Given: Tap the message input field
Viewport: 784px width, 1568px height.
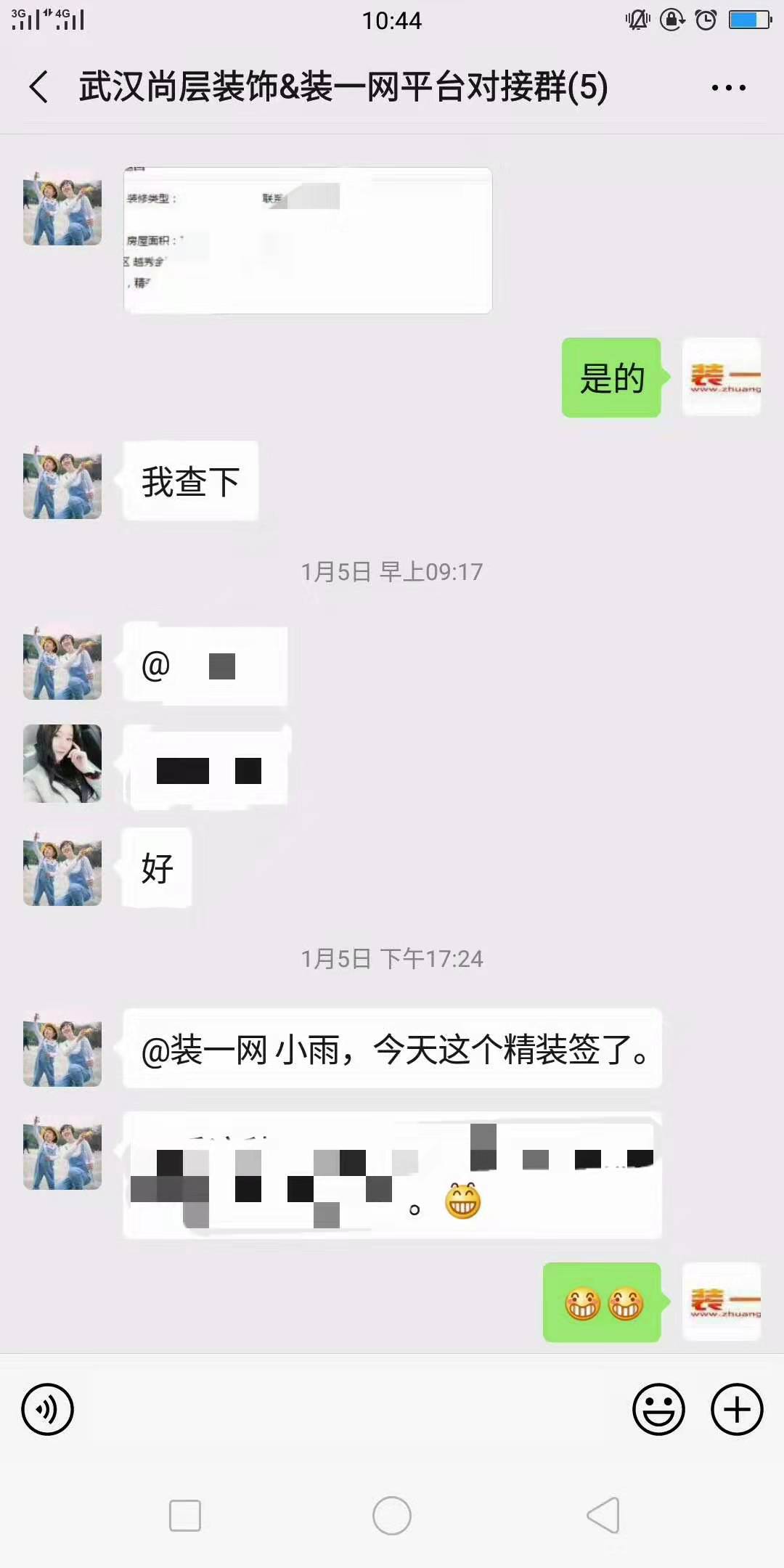Looking at the screenshot, I should 352,1410.
